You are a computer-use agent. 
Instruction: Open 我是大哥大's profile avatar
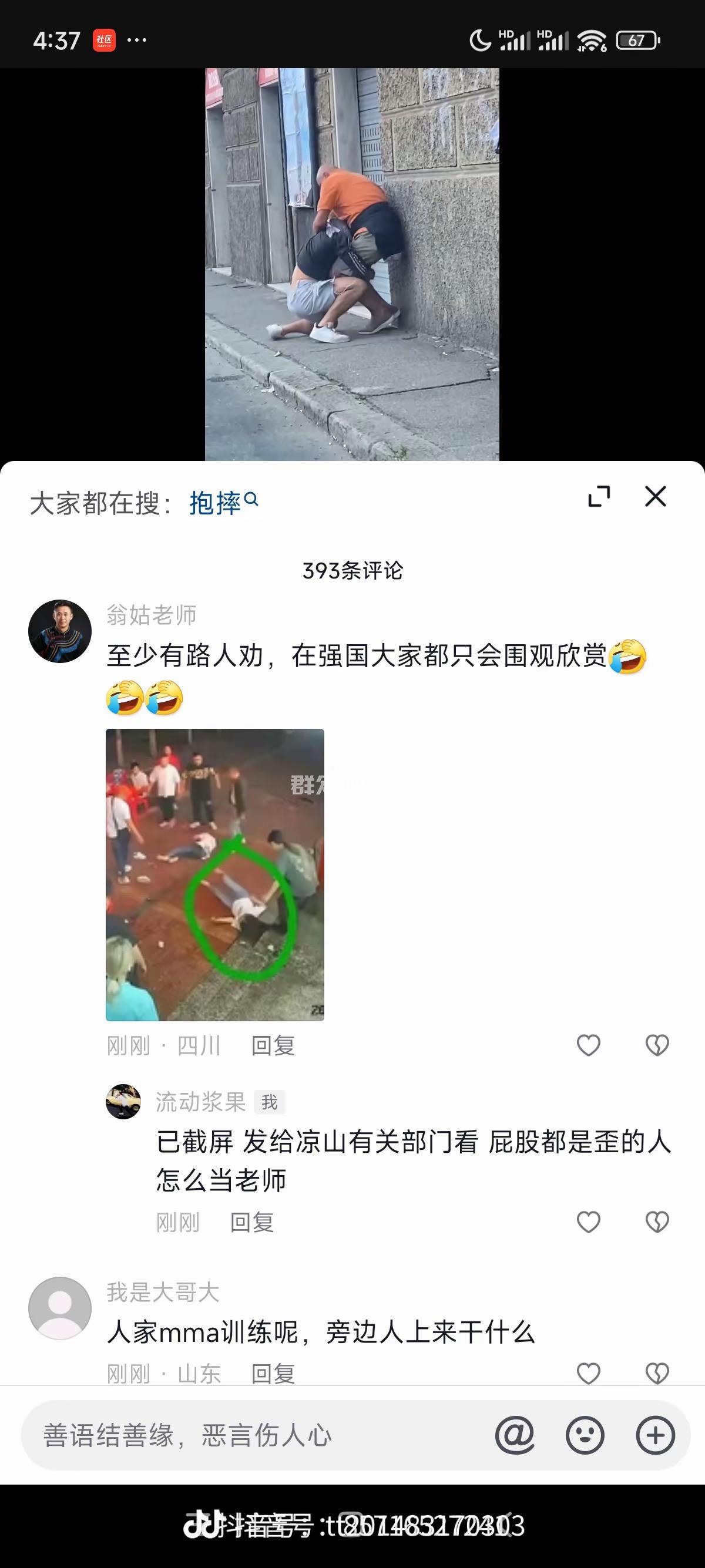click(x=60, y=1308)
